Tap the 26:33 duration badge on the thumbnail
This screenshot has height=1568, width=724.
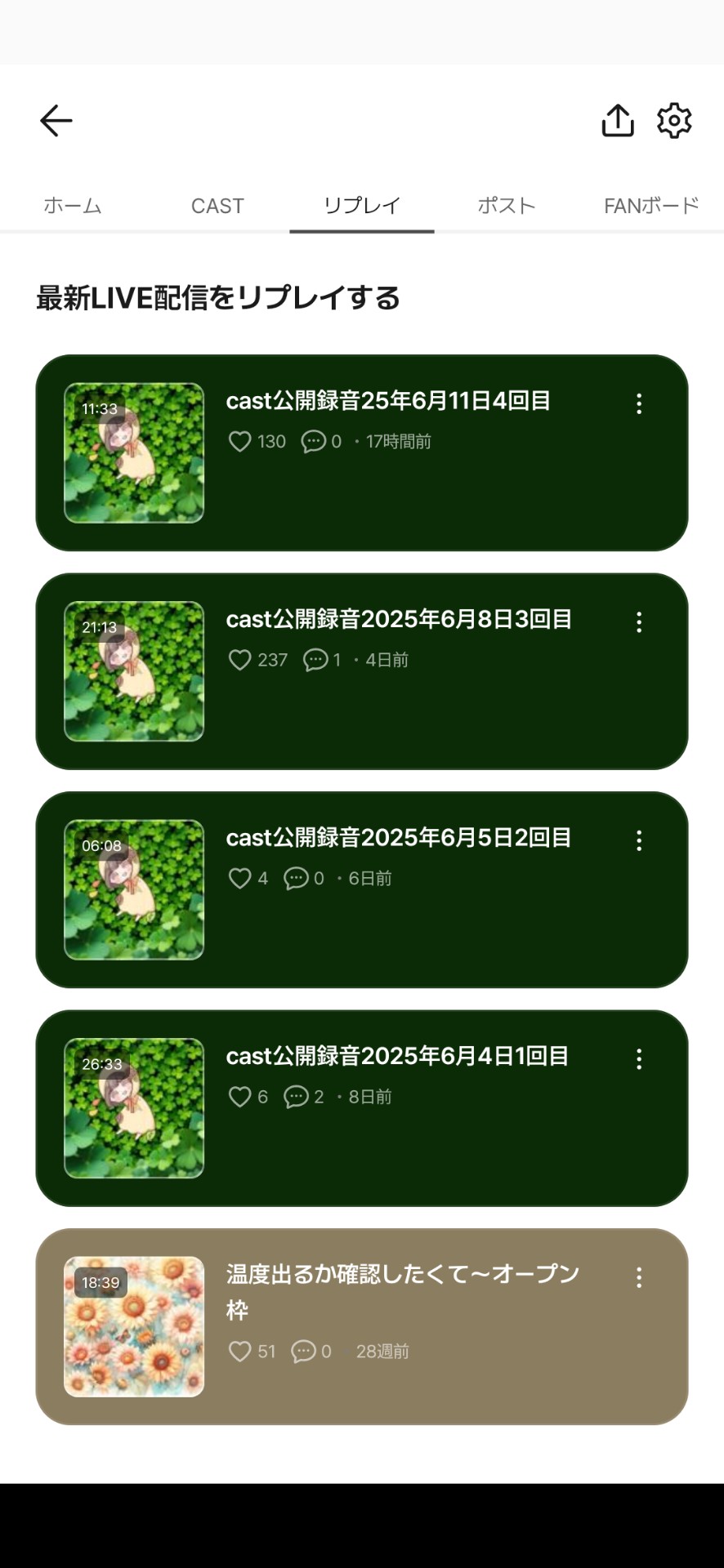coord(101,1064)
